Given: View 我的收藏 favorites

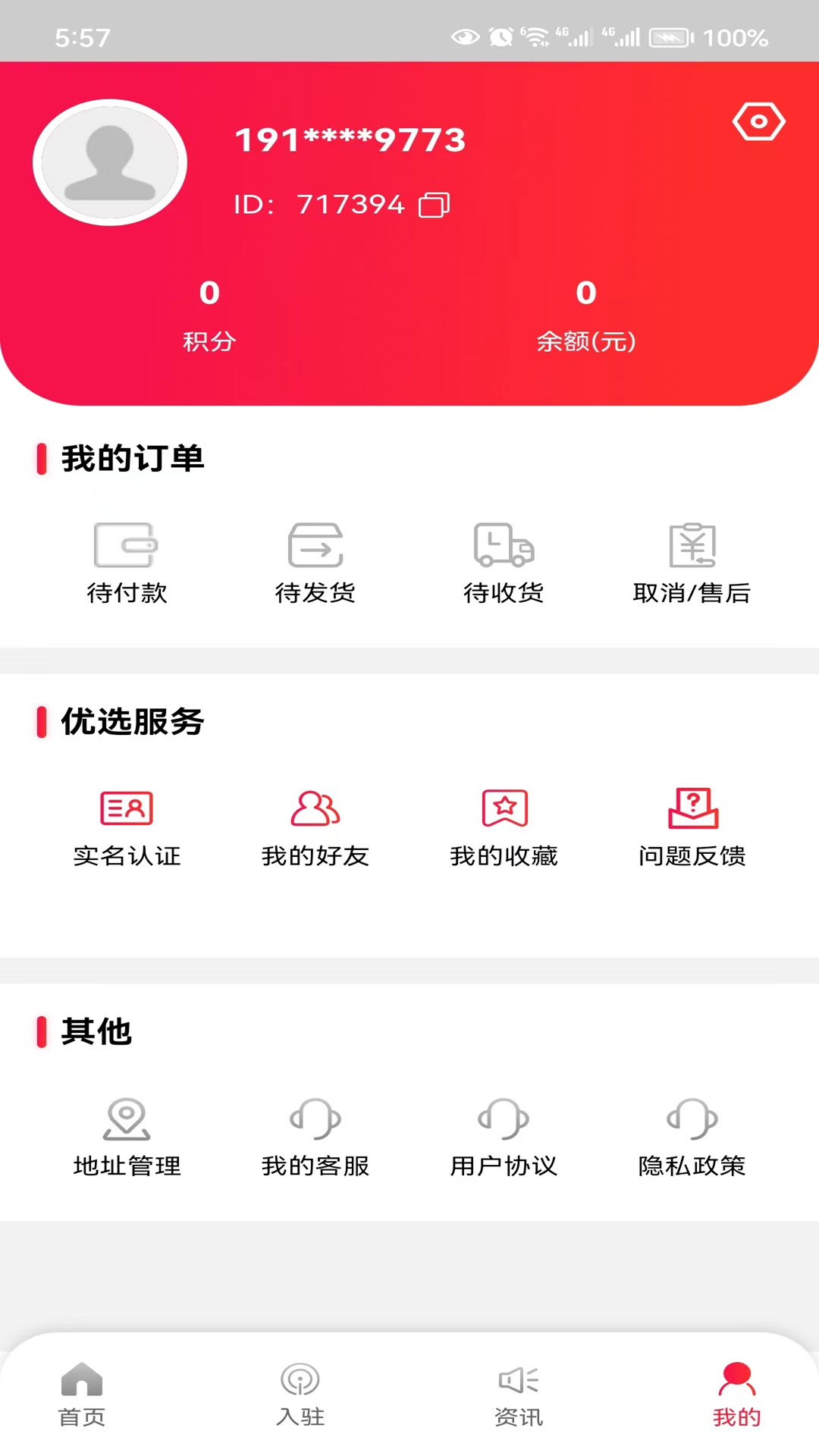Looking at the screenshot, I should point(504,827).
